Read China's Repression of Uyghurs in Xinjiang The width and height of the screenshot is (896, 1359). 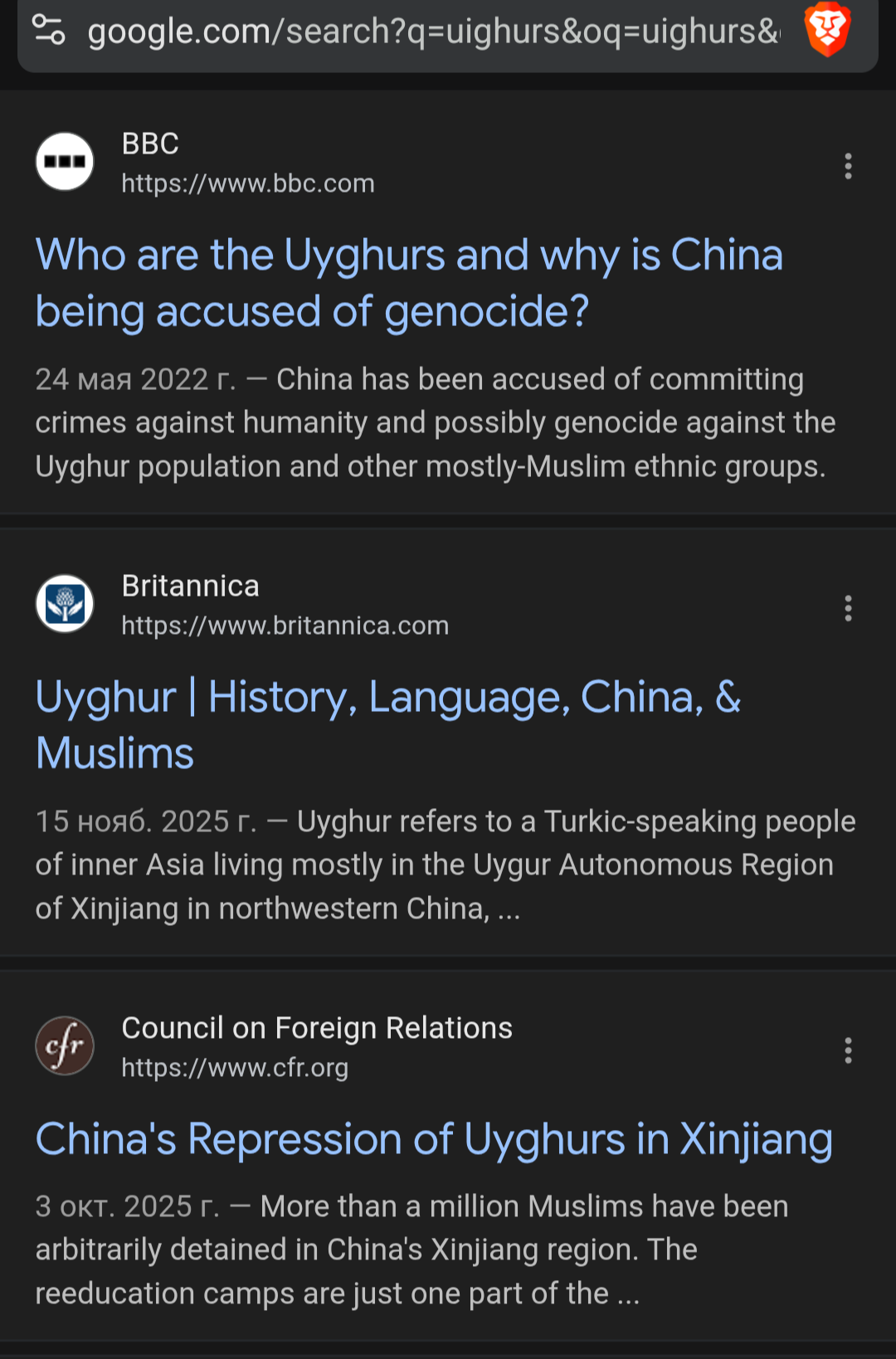click(x=433, y=1138)
